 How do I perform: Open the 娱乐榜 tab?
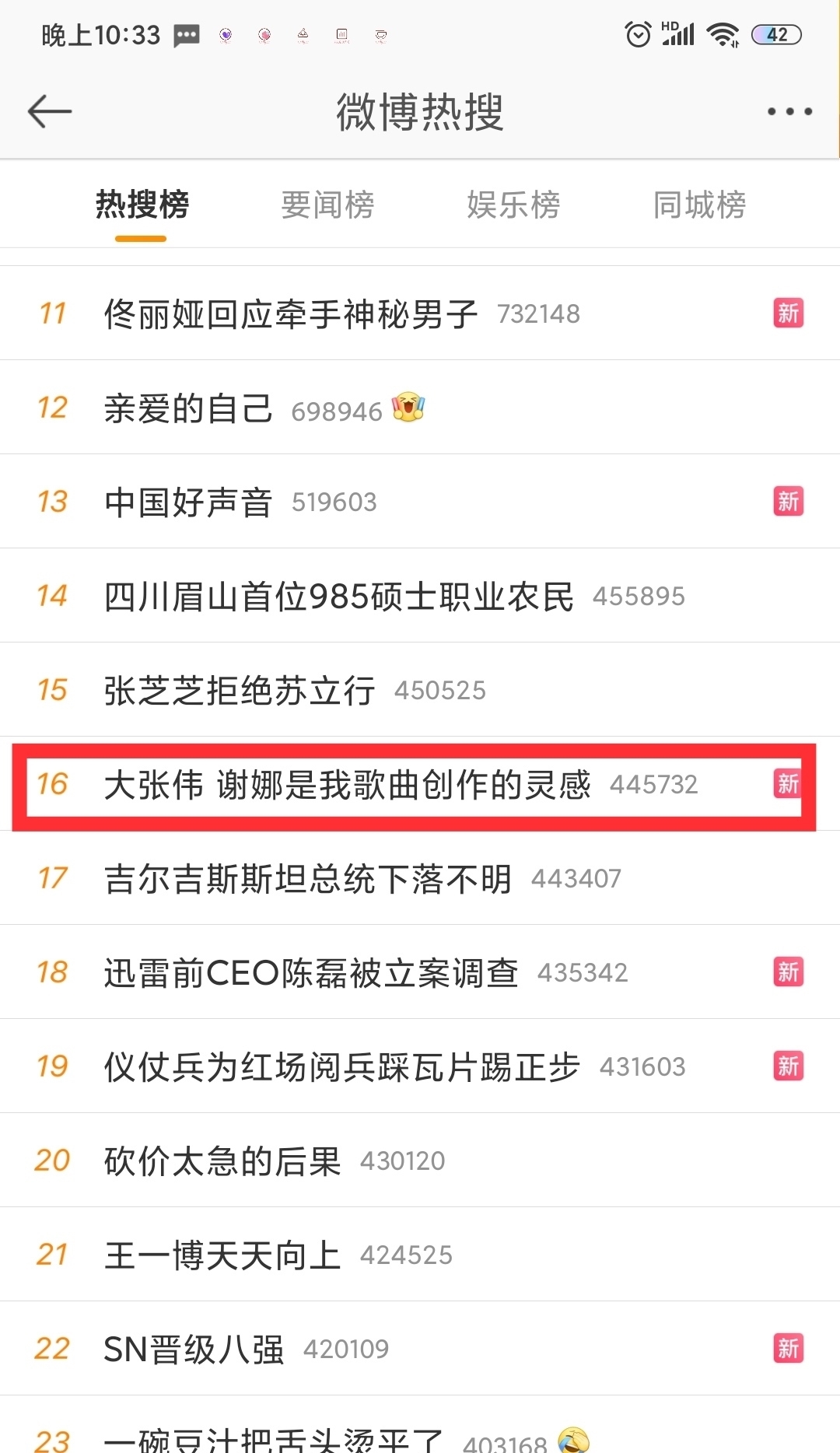(514, 204)
